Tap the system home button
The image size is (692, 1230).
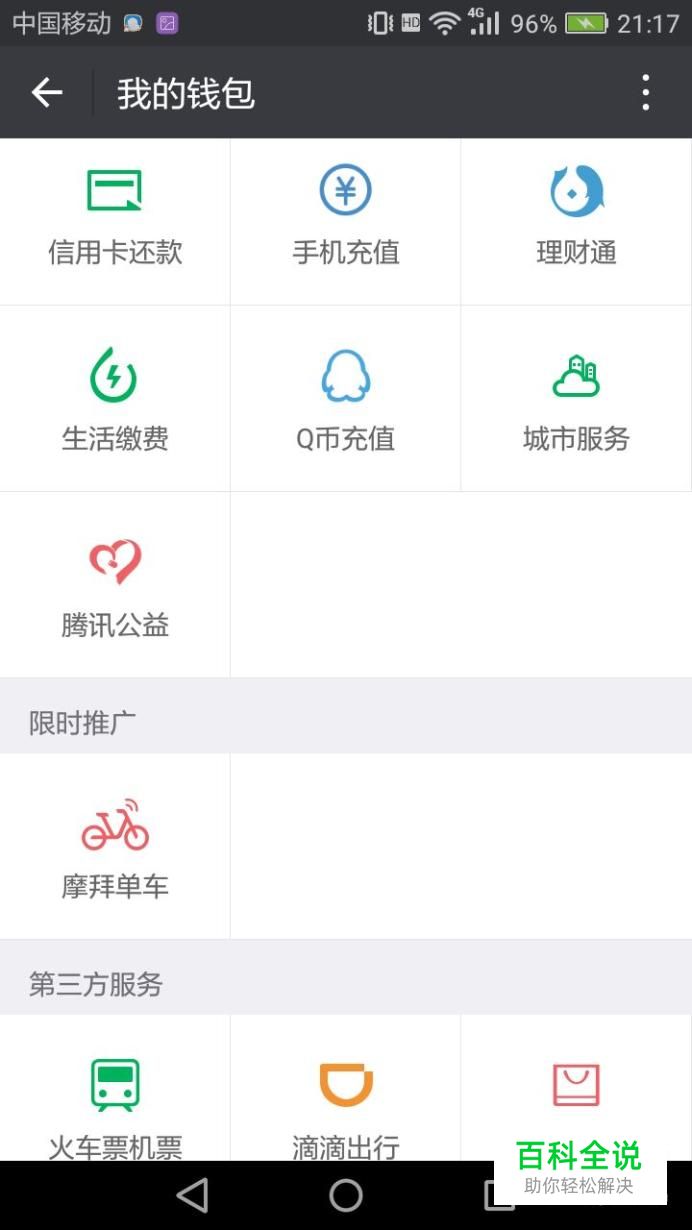tap(346, 1195)
